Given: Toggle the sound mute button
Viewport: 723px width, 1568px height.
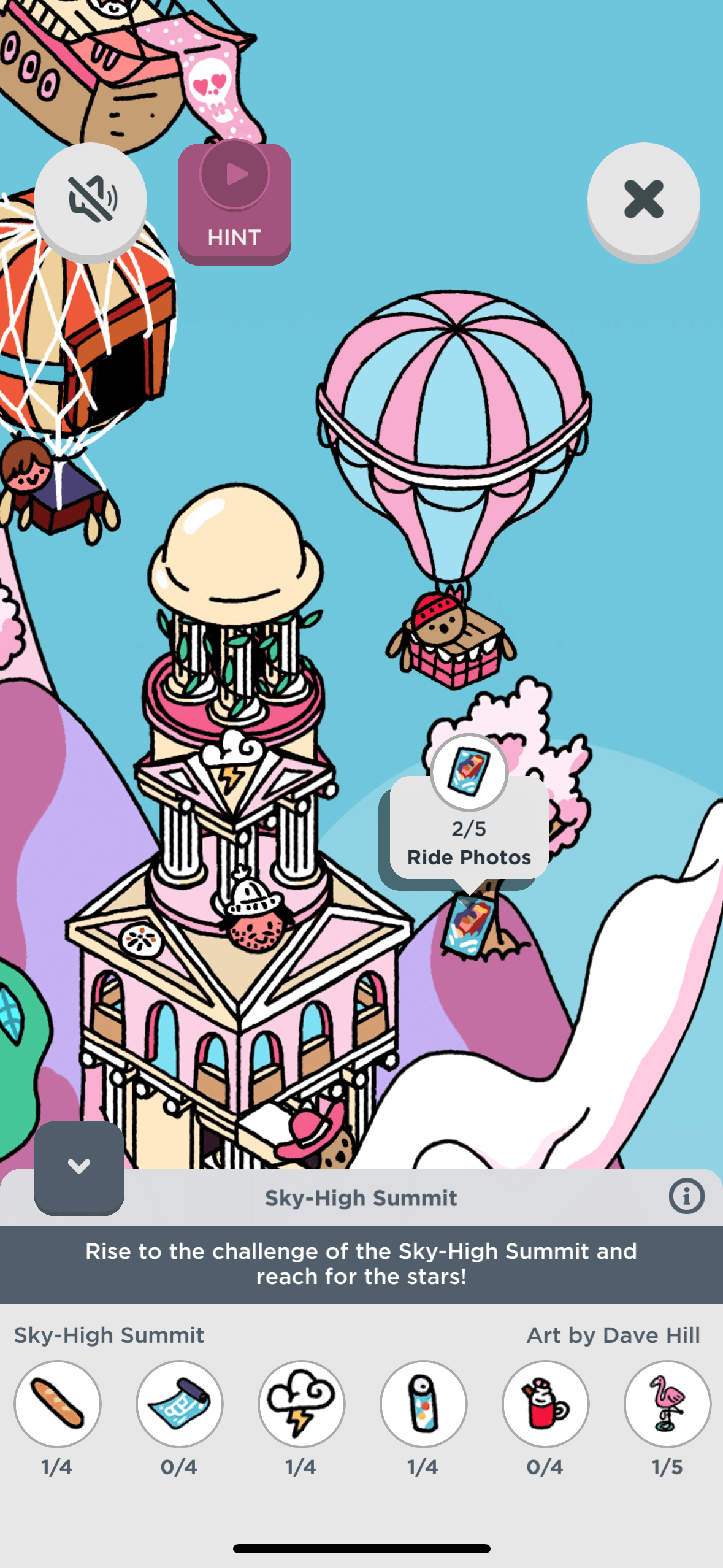Looking at the screenshot, I should click(90, 199).
